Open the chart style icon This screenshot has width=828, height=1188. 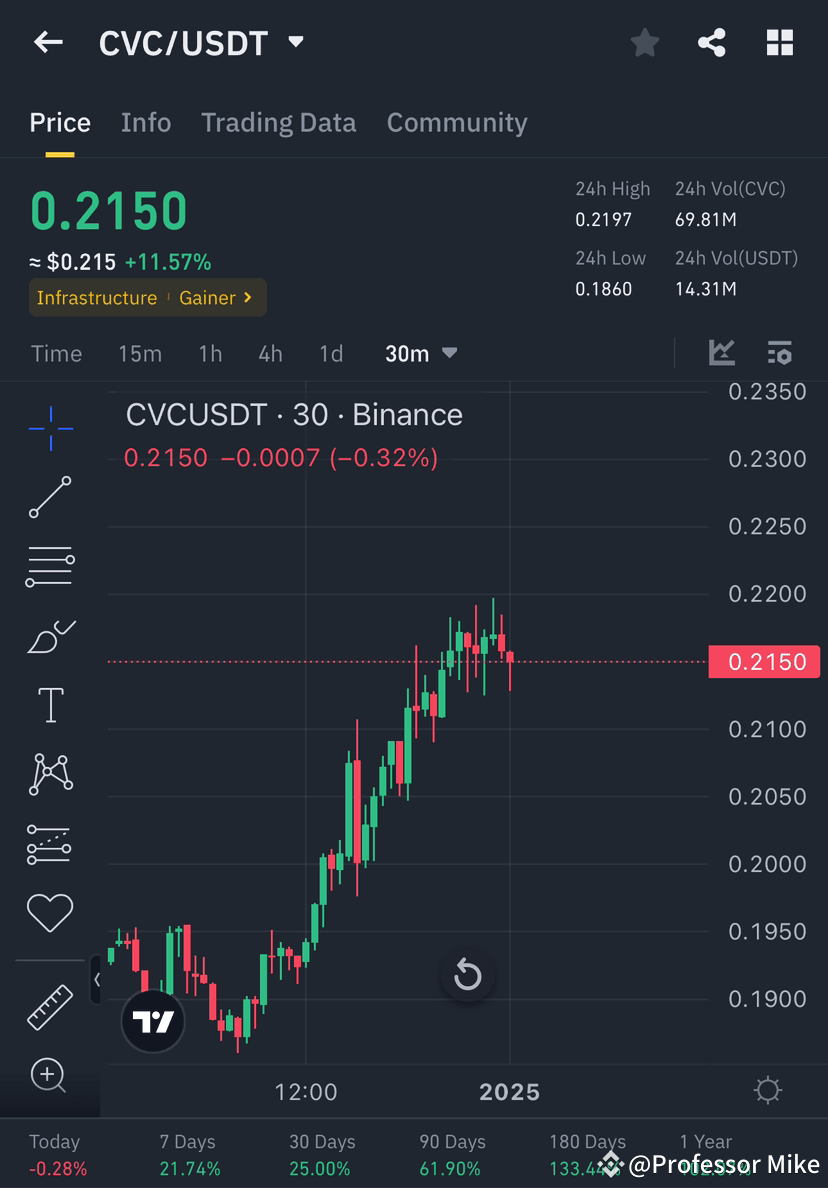tap(722, 353)
